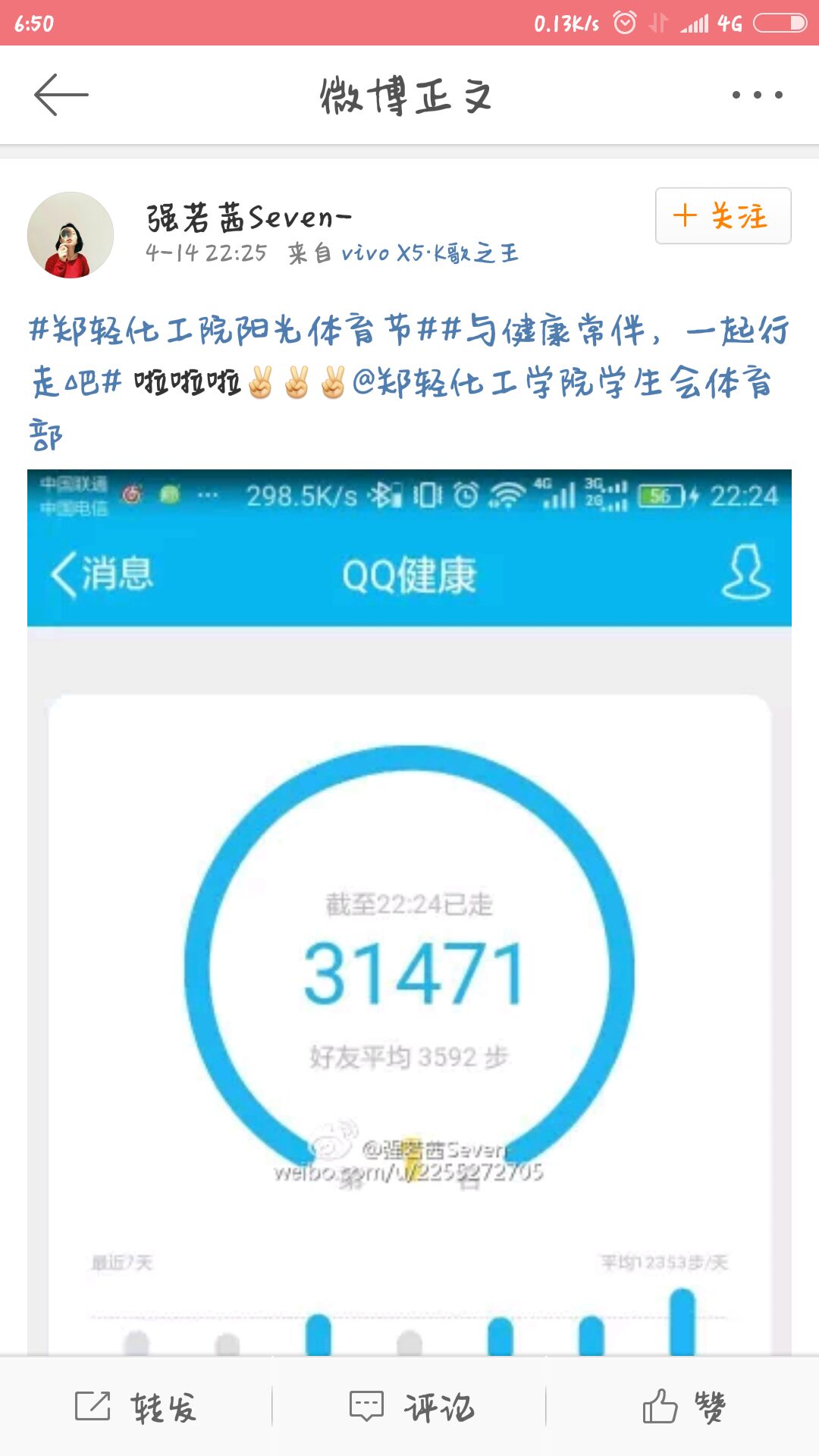Go back using the top arrow

click(61, 95)
